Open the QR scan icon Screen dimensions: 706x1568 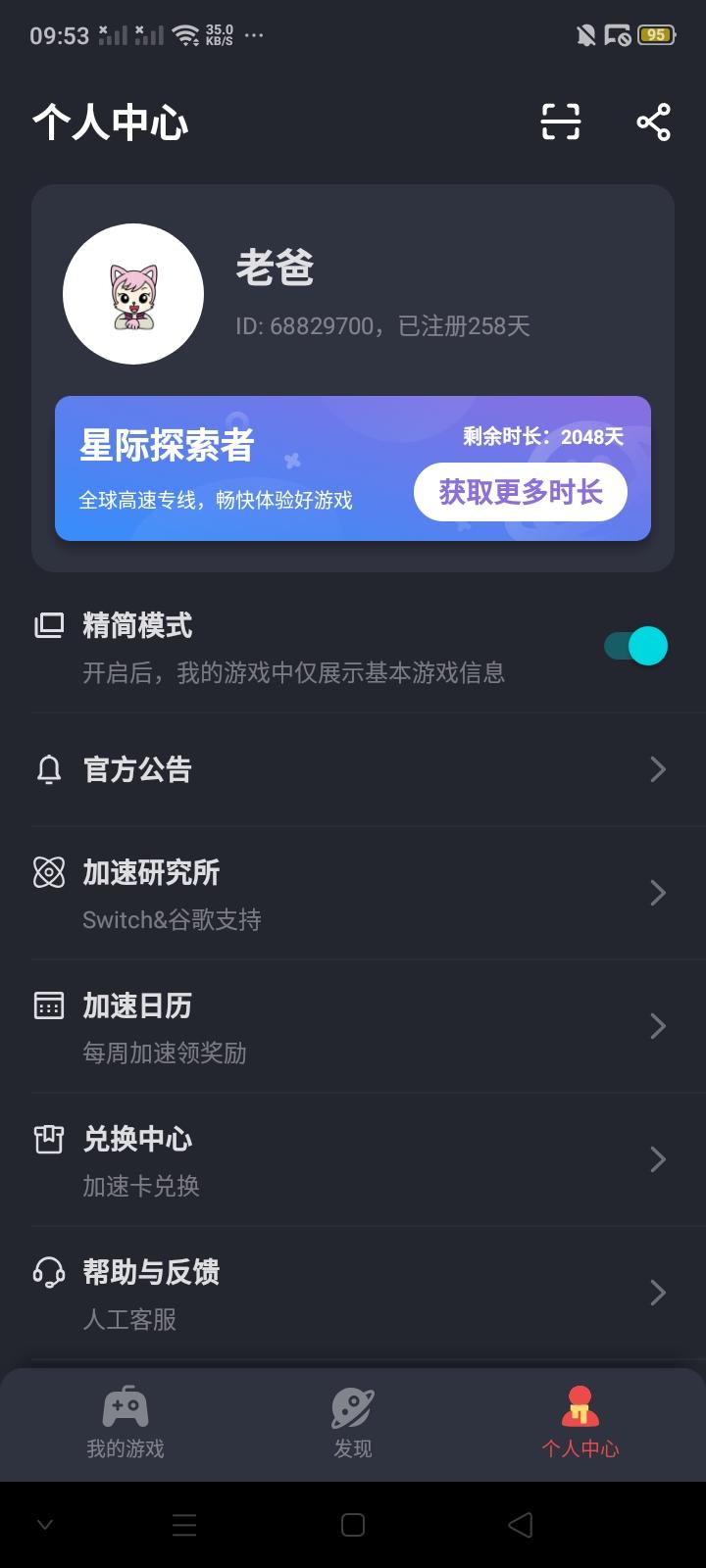point(561,122)
